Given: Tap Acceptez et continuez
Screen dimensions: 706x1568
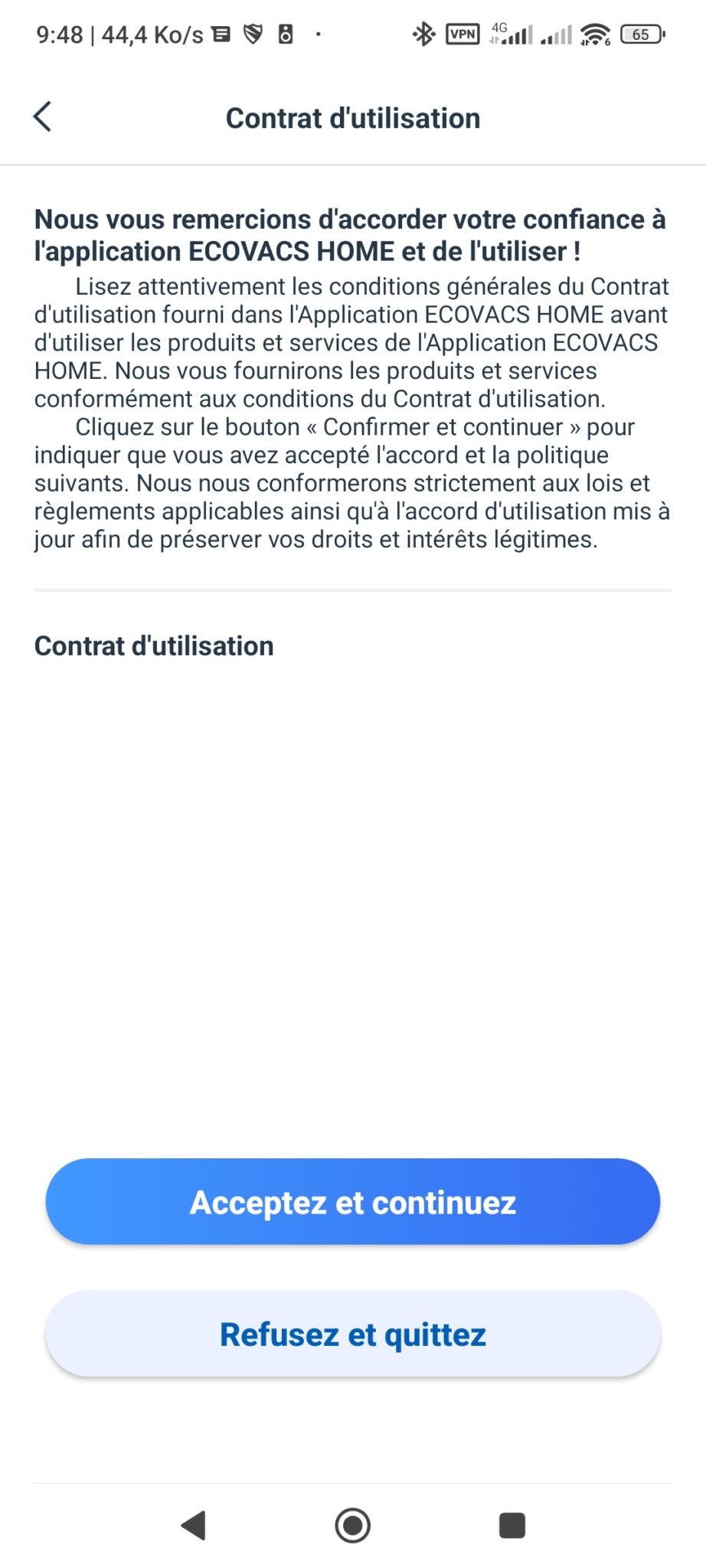Looking at the screenshot, I should [x=353, y=1201].
